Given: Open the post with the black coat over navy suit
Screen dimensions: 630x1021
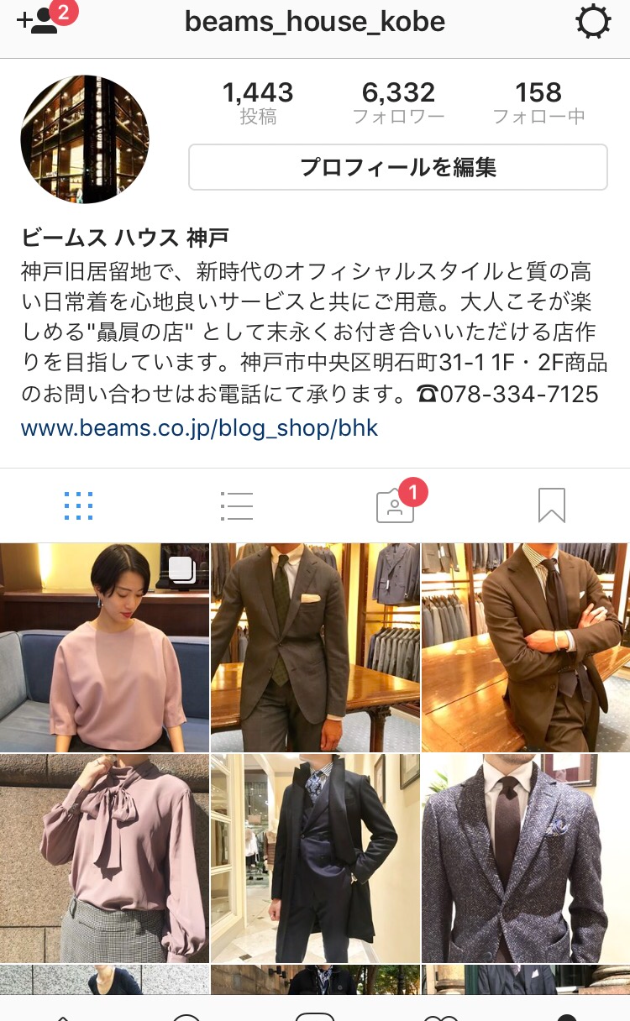Looking at the screenshot, I should 315,858.
